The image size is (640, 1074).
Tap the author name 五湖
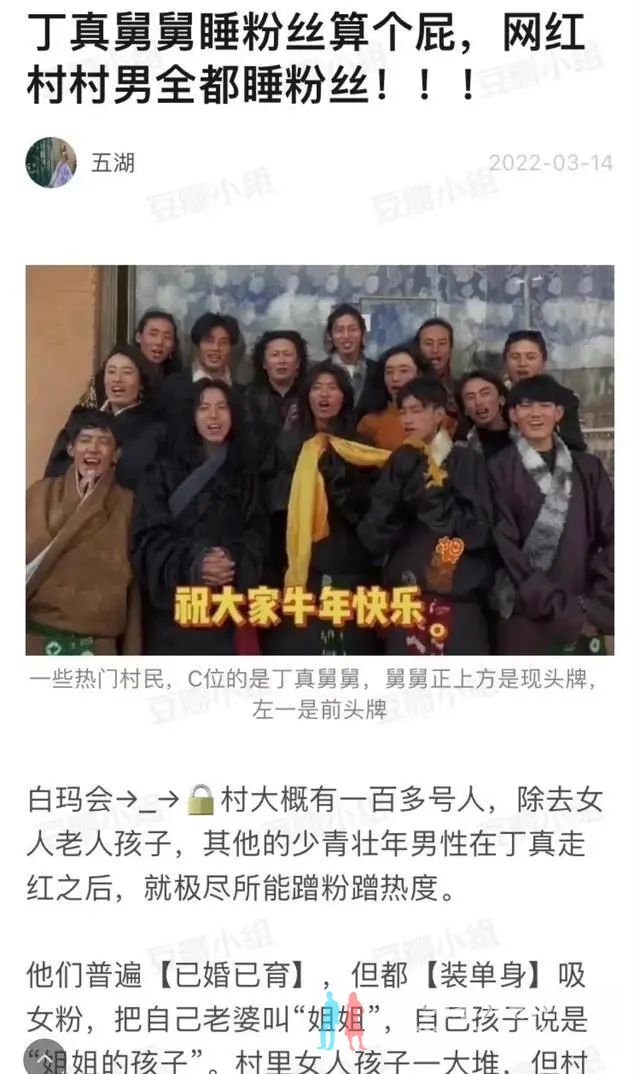(x=112, y=162)
